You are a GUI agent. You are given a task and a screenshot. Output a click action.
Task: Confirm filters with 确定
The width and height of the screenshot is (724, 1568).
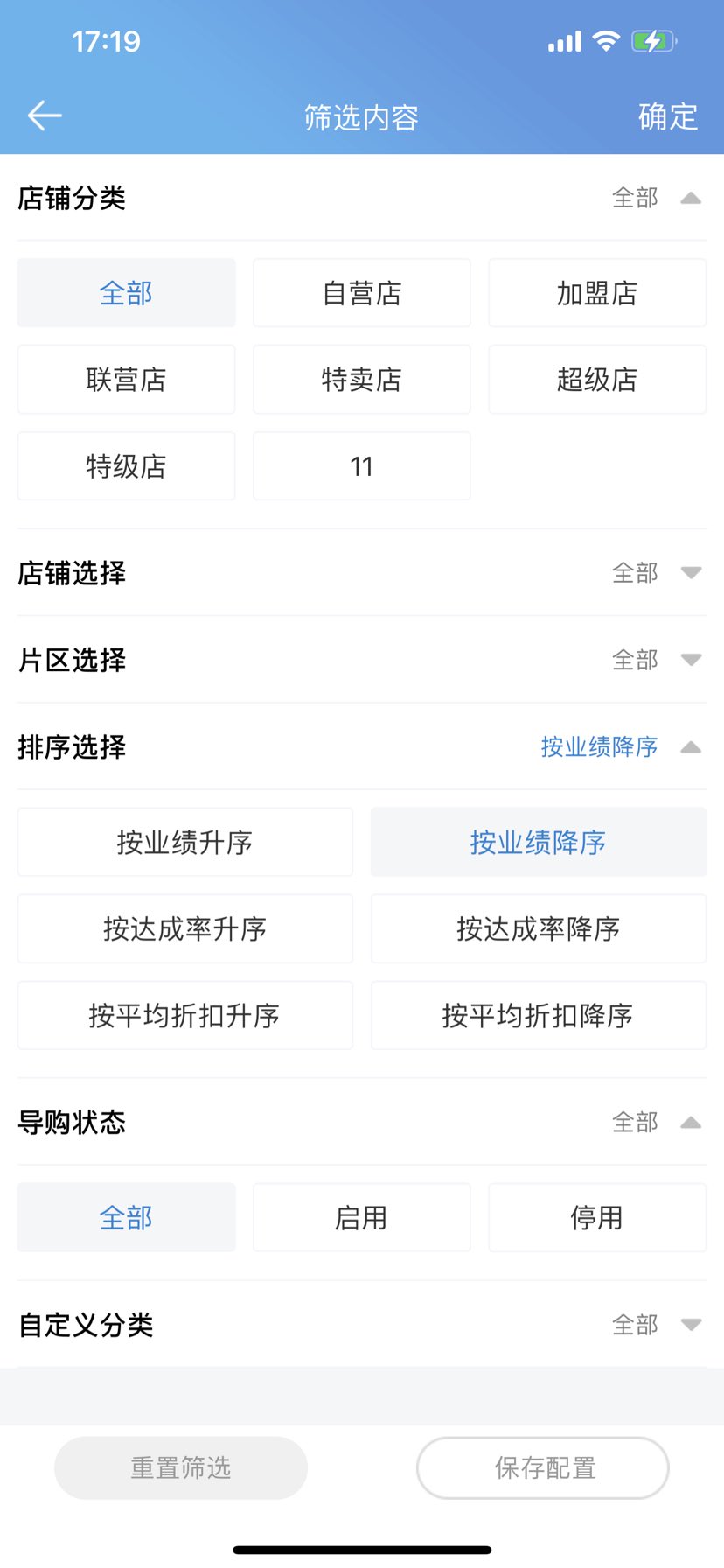[667, 116]
